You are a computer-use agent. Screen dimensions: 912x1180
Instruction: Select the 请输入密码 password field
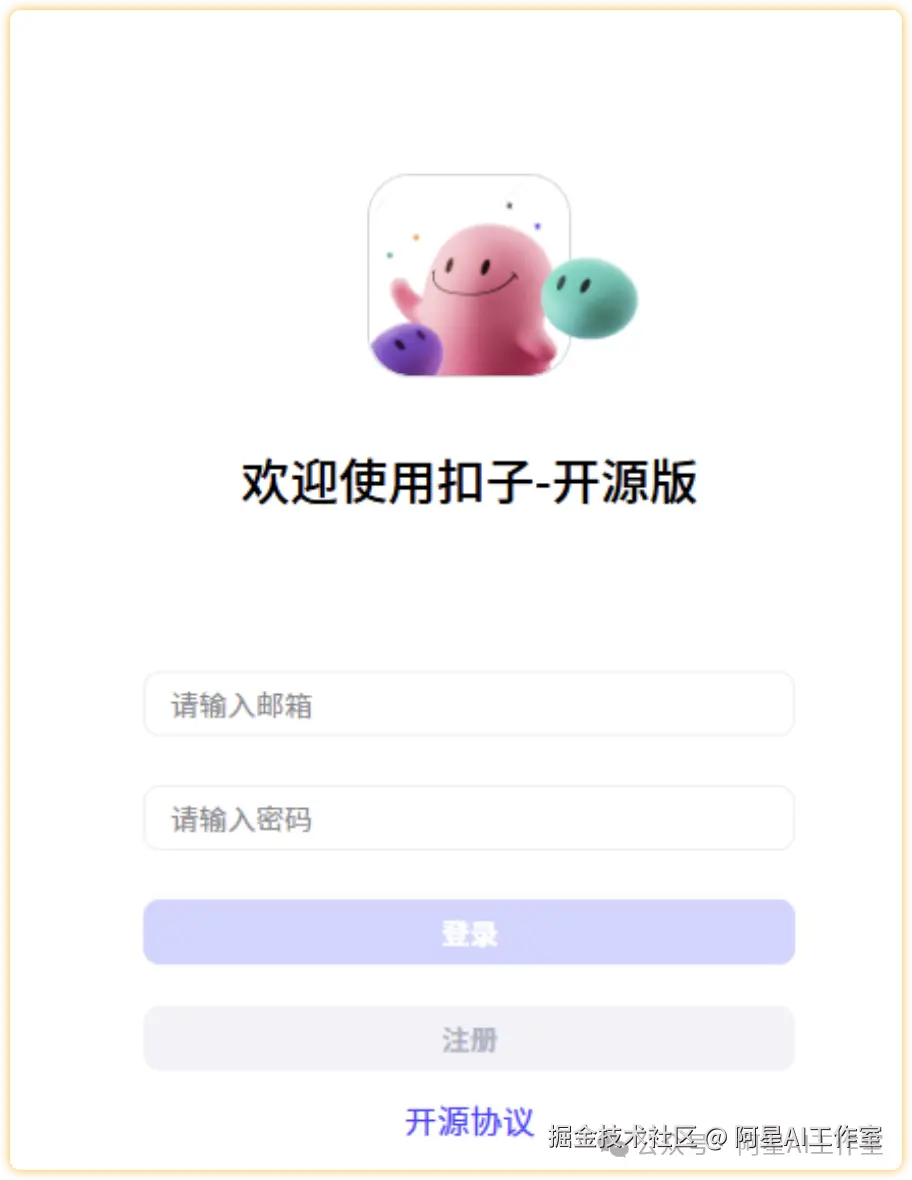click(468, 819)
